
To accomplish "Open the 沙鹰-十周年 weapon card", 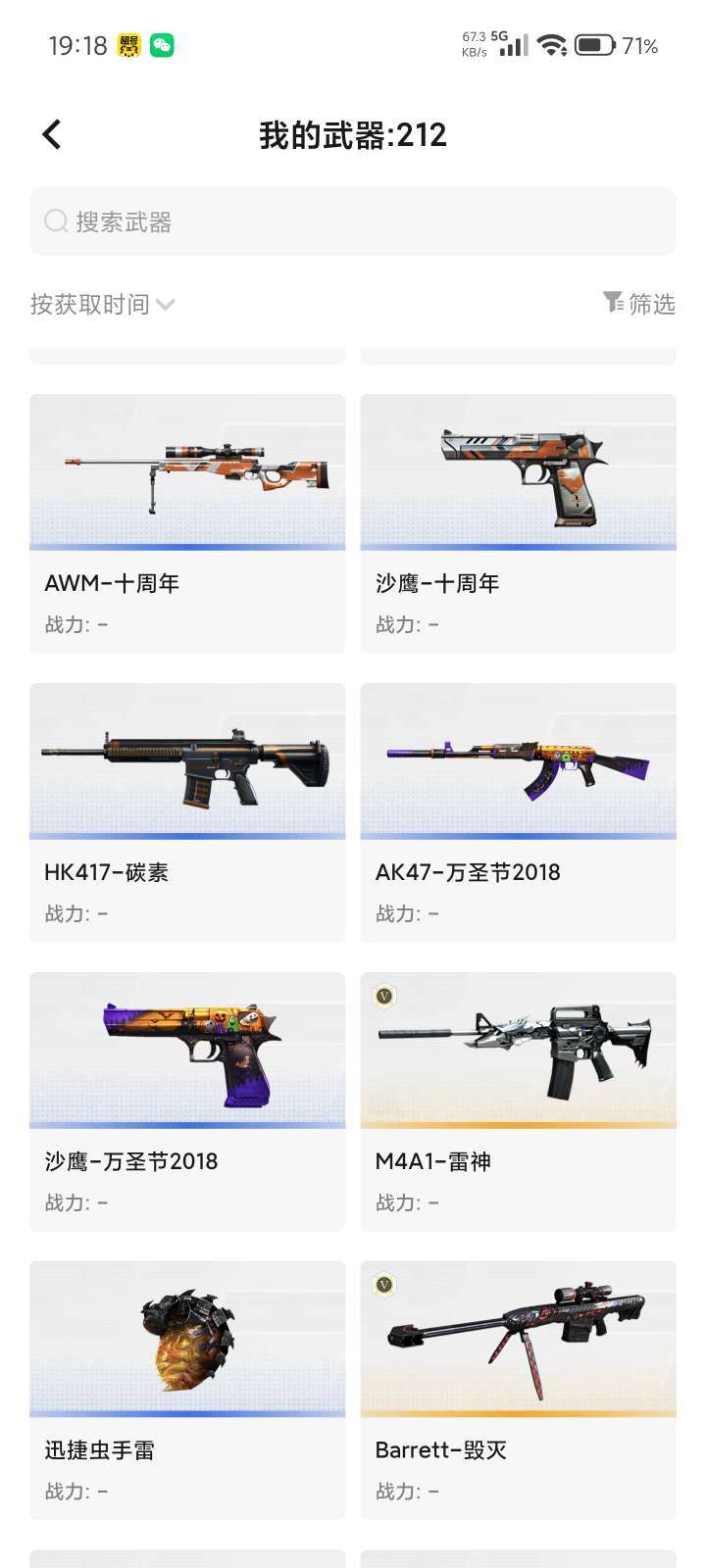I will click(x=519, y=523).
